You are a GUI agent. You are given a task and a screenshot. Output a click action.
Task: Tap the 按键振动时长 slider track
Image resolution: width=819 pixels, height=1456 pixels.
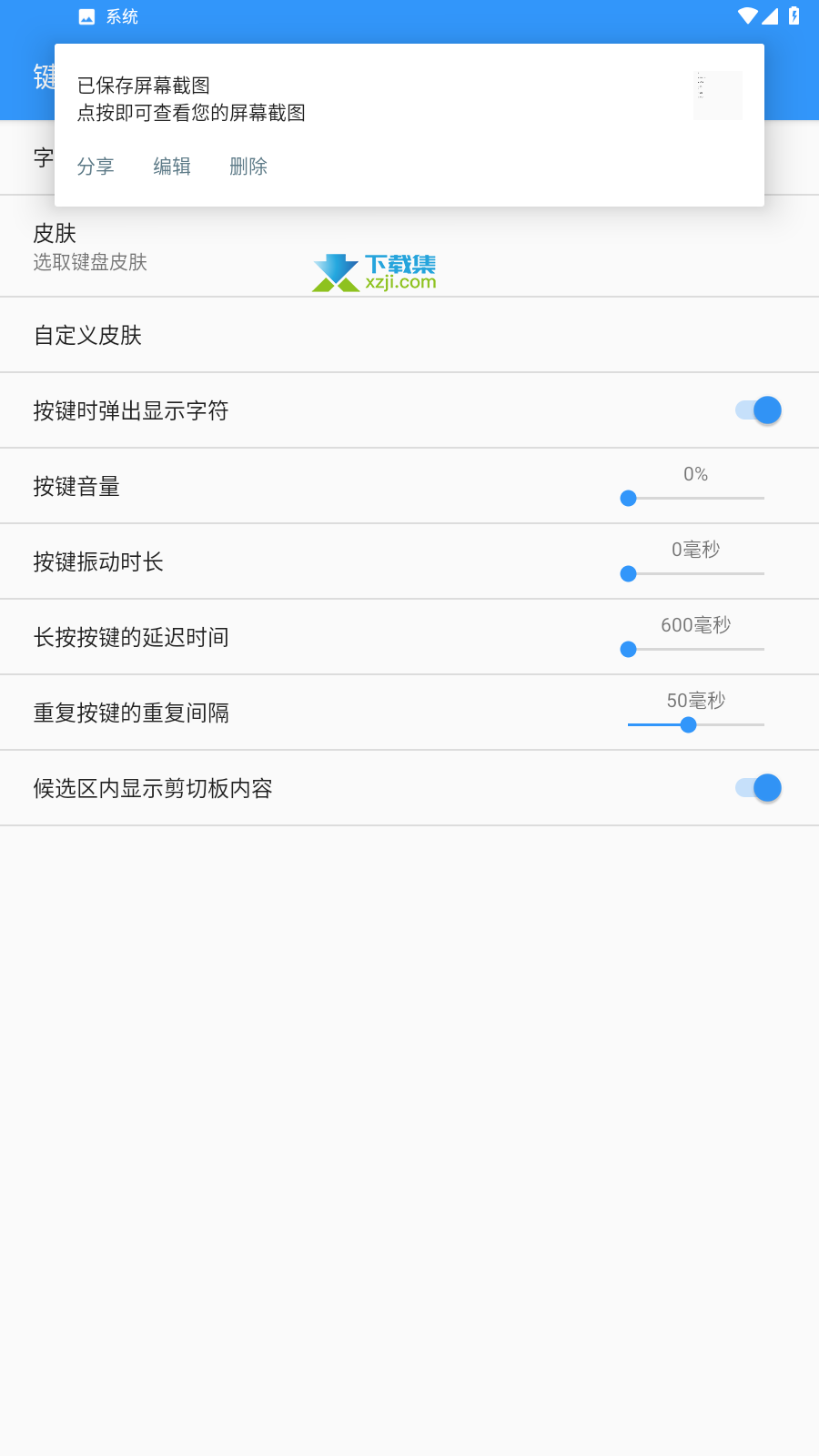(x=696, y=573)
